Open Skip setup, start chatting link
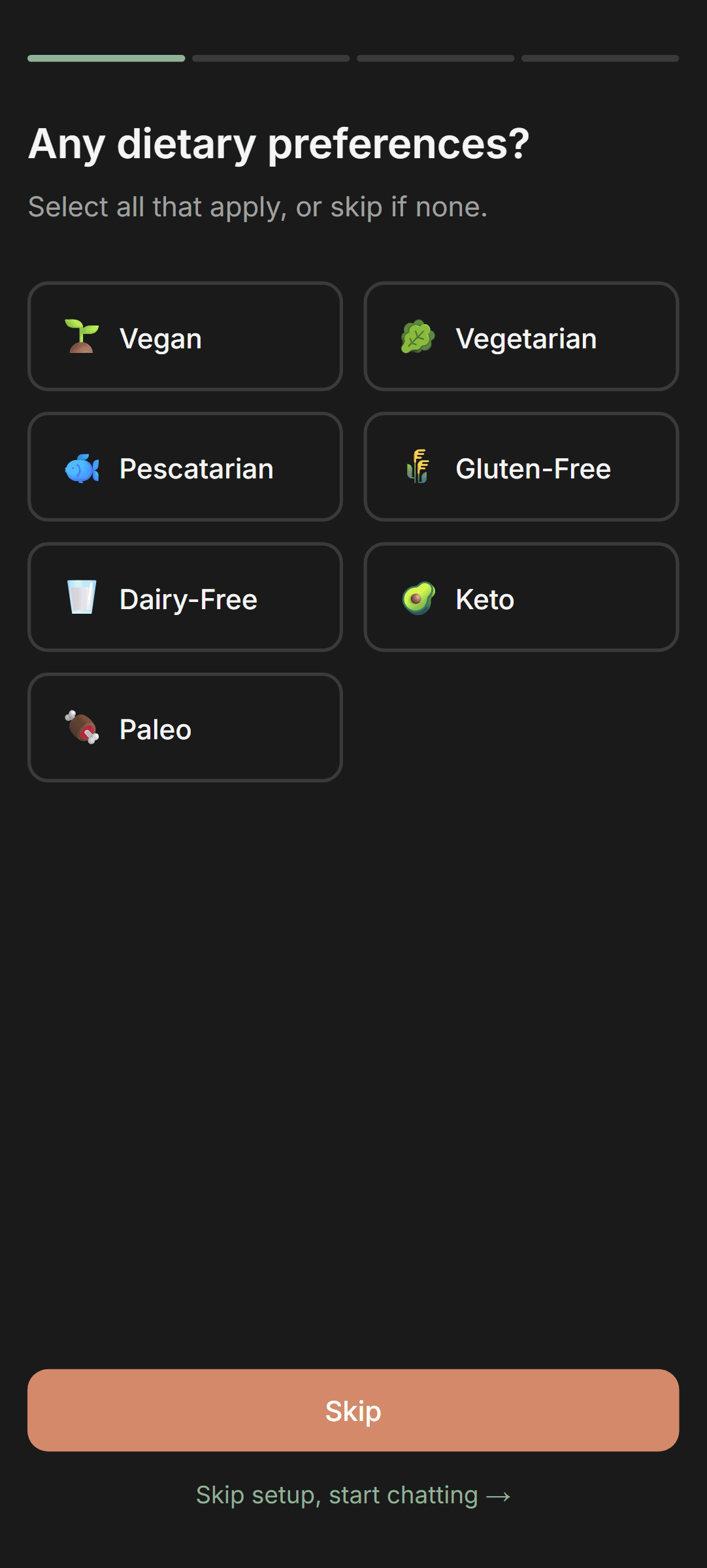This screenshot has width=707, height=1568. [353, 1494]
